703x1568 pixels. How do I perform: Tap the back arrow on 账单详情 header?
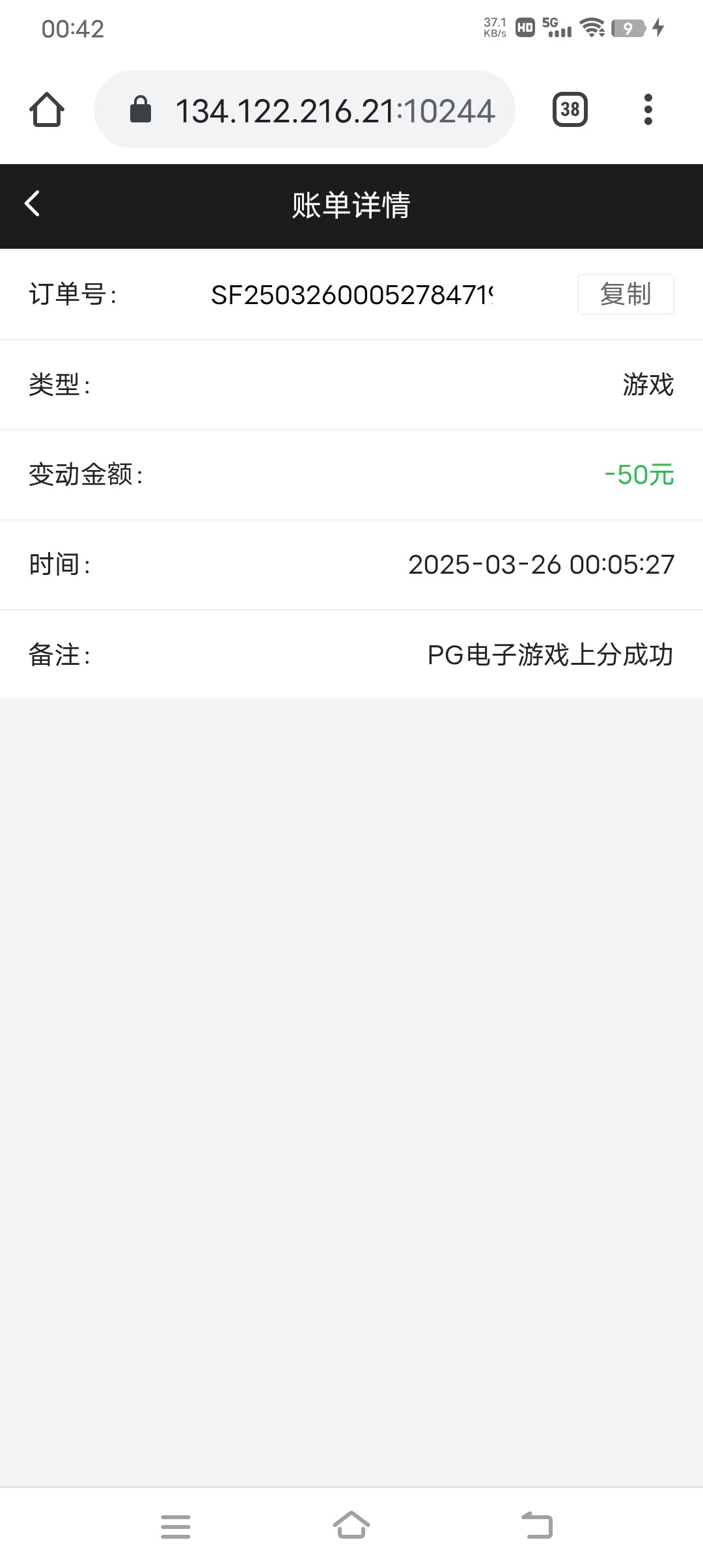point(33,204)
